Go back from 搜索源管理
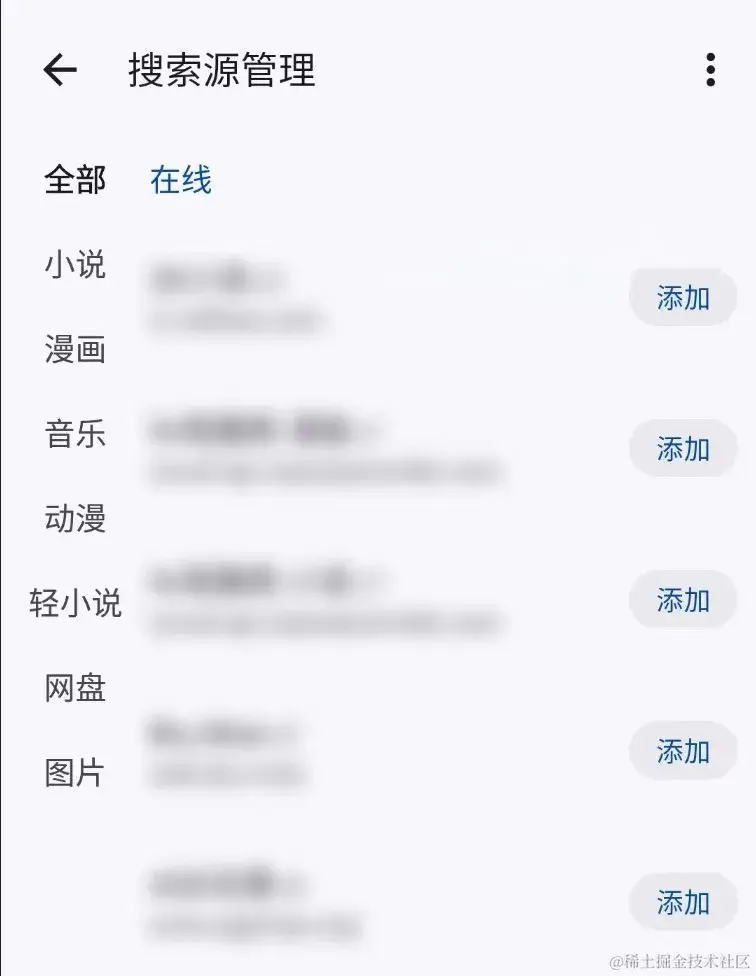The image size is (756, 976). click(x=60, y=70)
